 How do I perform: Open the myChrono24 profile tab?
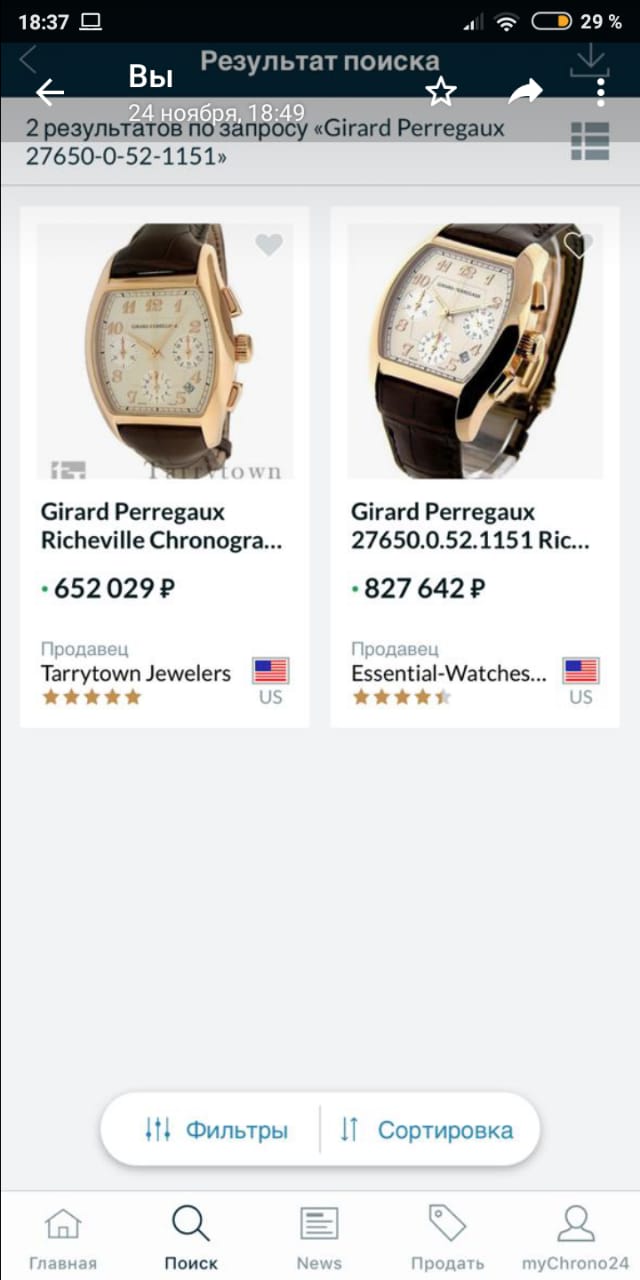tap(575, 1236)
